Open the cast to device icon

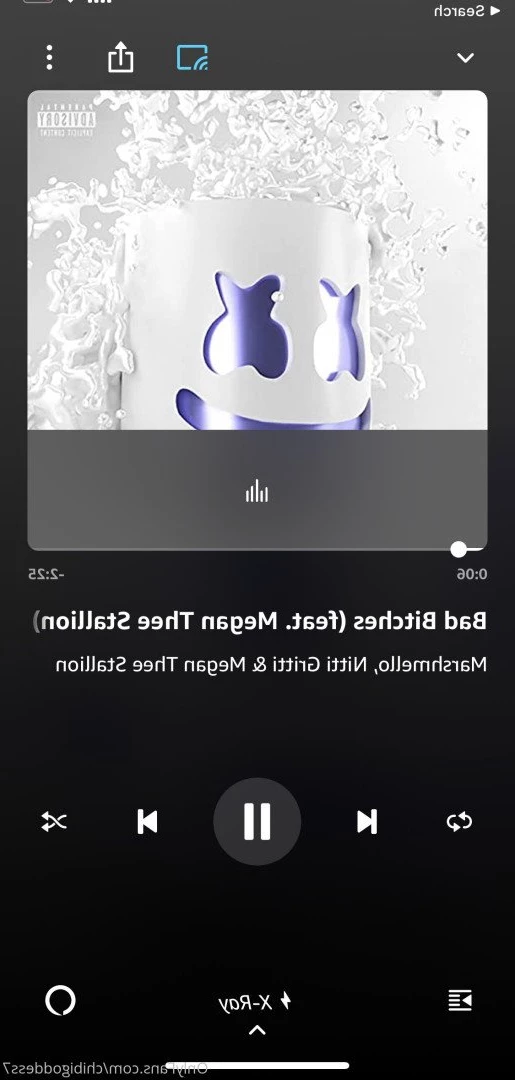pos(192,58)
